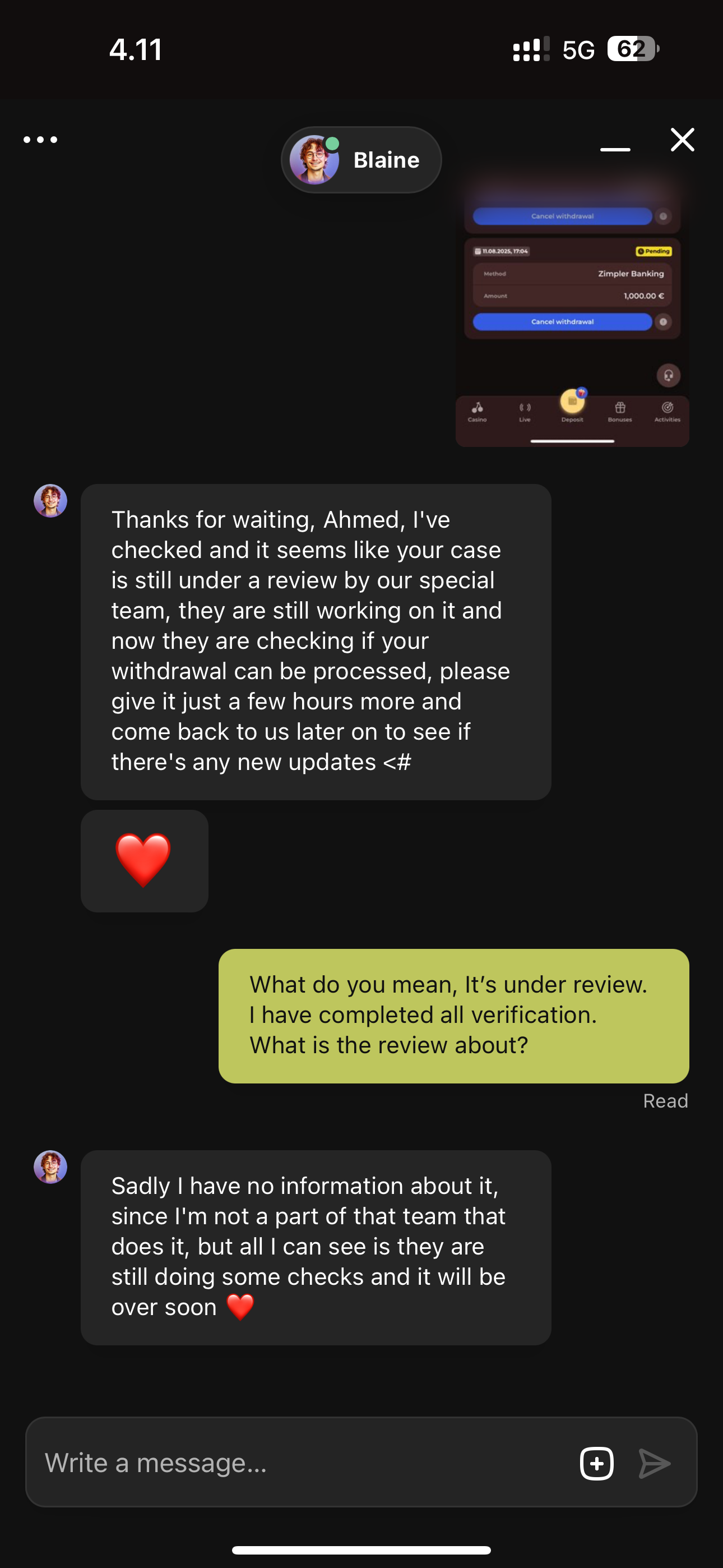Focus the Write a message field
The width and height of the screenshot is (723, 1568).
coord(298,1463)
